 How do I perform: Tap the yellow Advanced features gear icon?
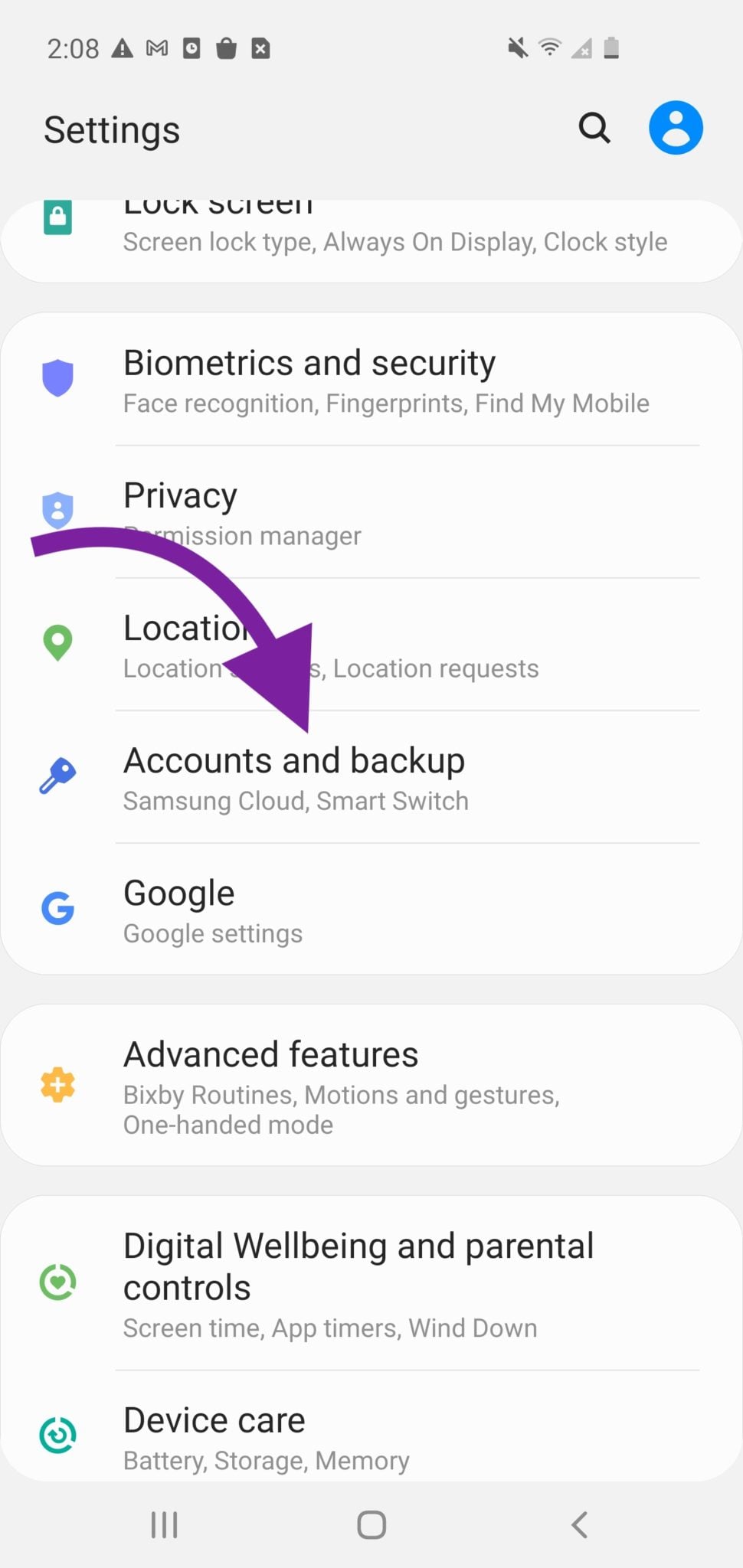point(57,1086)
